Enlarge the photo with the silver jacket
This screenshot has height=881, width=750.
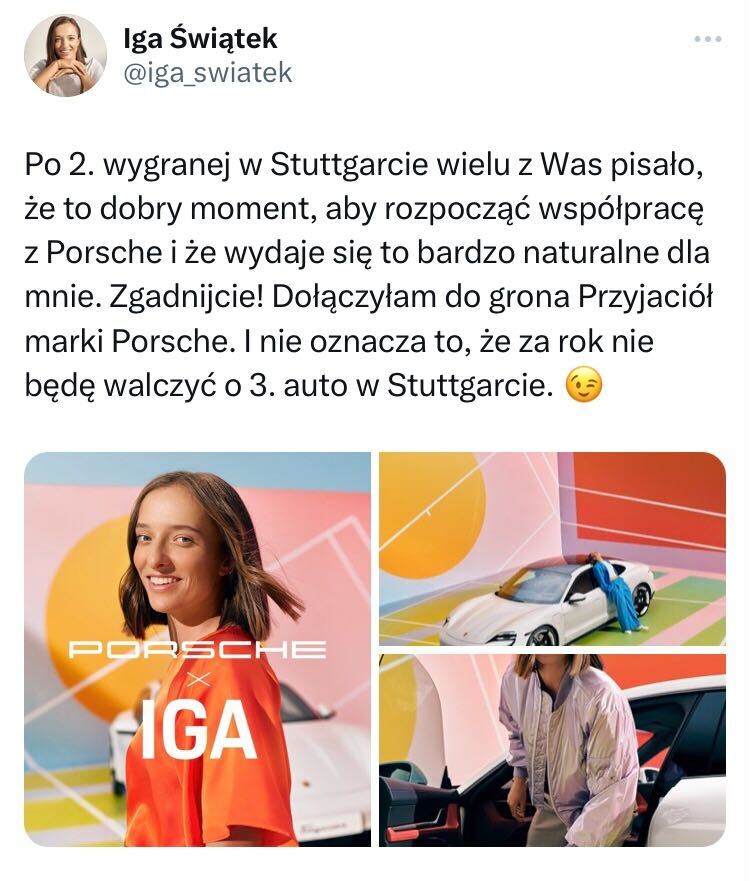[552, 750]
